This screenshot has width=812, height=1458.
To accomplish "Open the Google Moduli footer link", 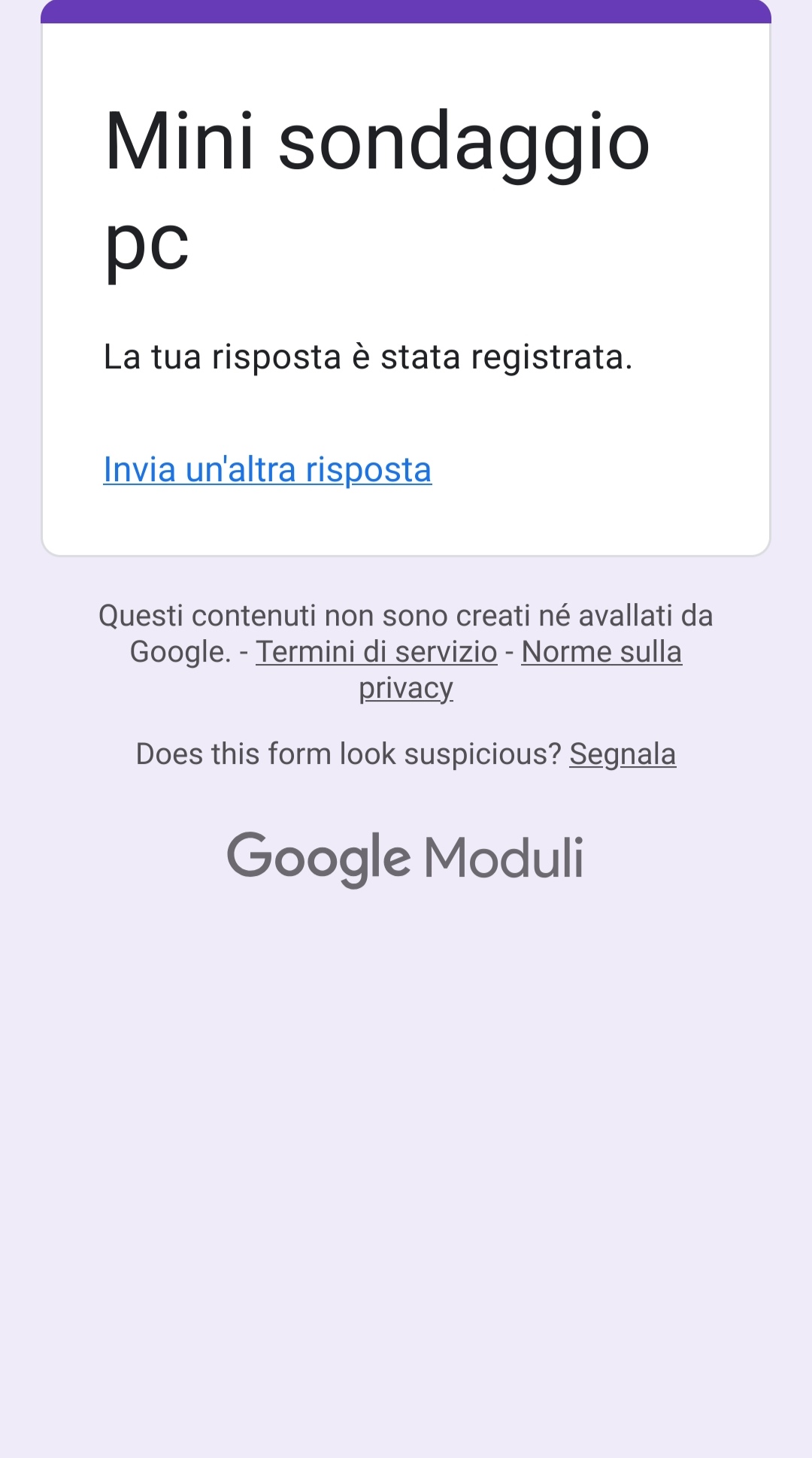I will coord(405,858).
